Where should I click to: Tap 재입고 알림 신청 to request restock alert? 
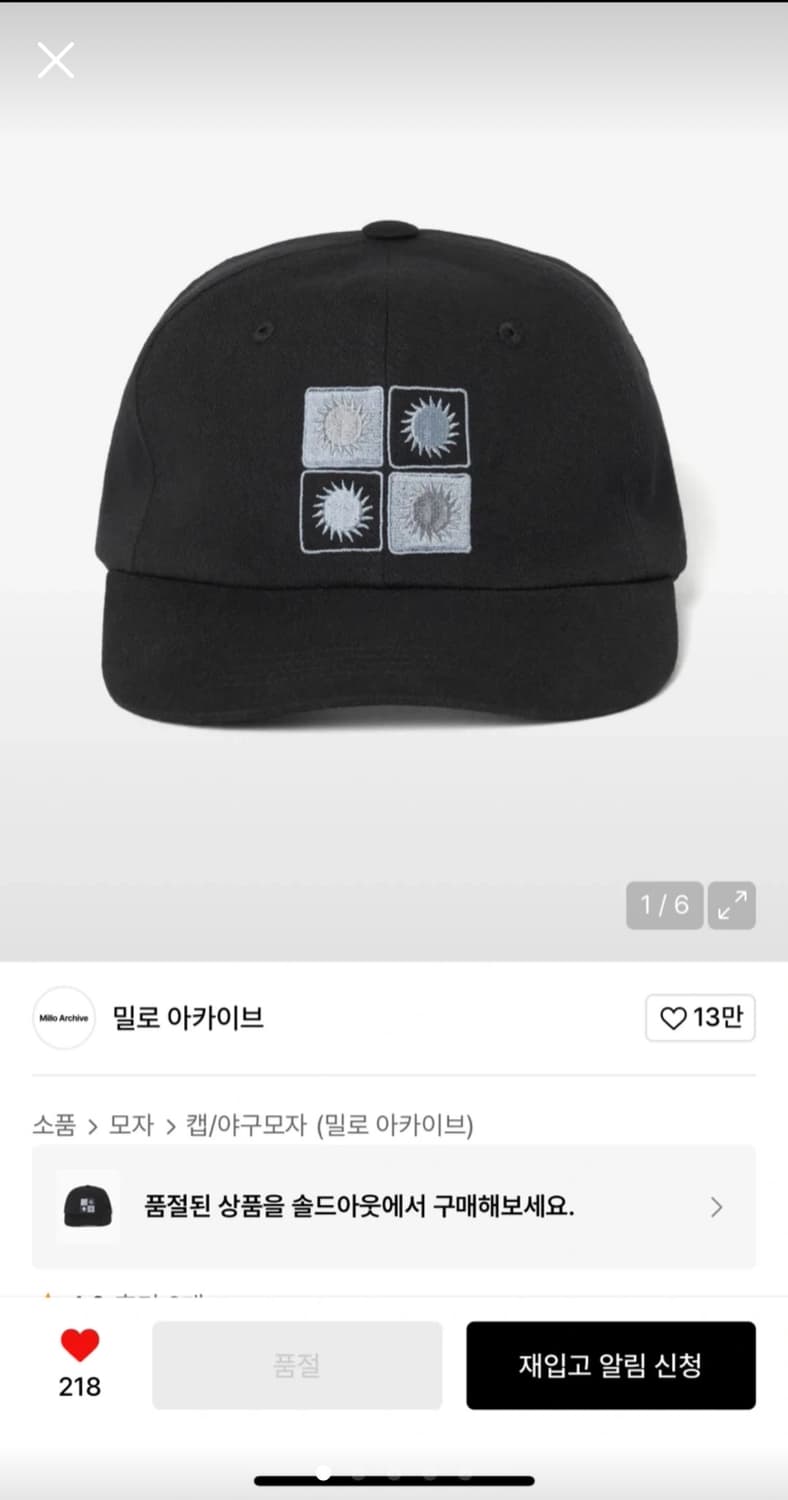(611, 1364)
